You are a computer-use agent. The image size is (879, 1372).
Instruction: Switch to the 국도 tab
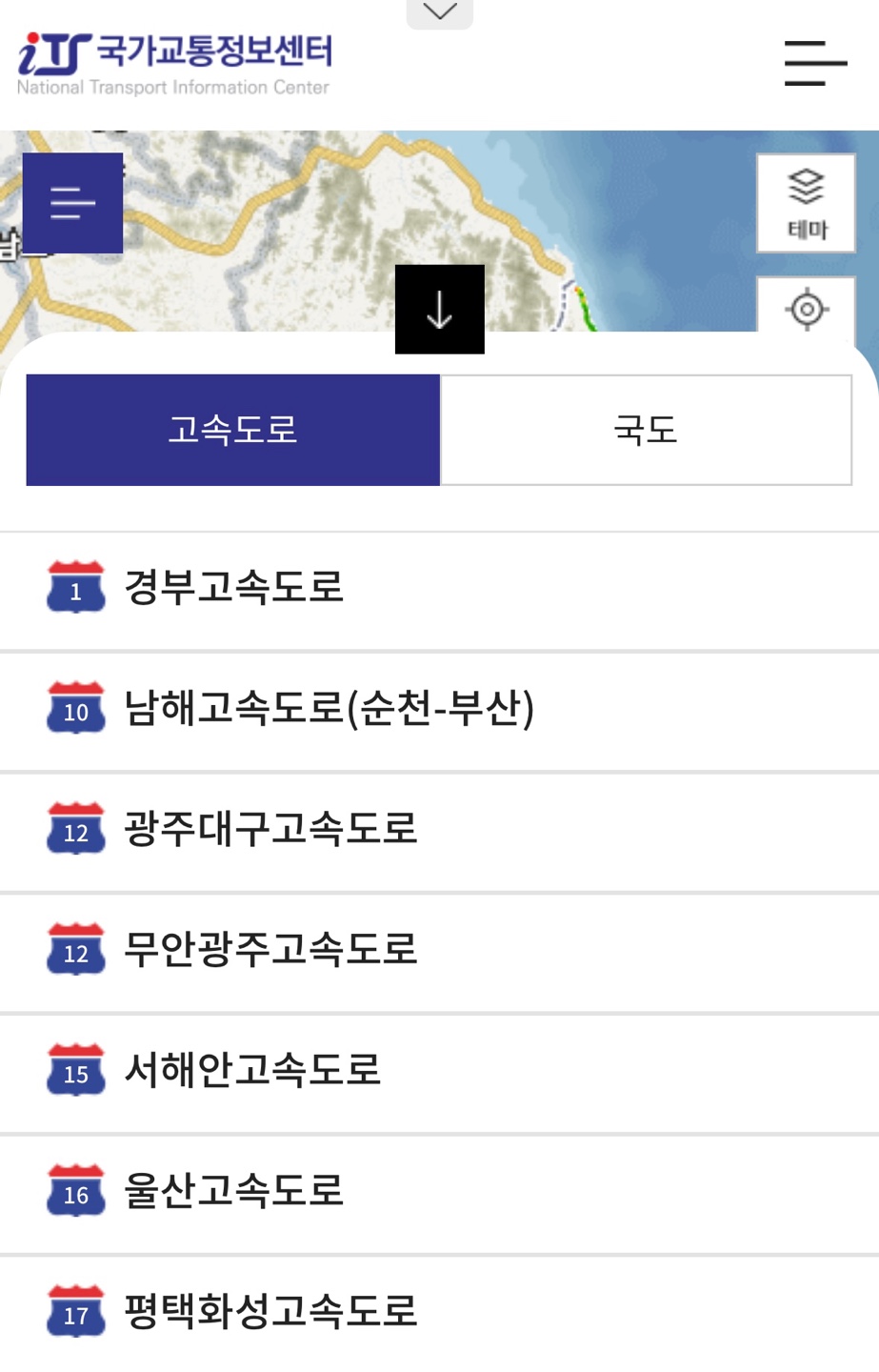(646, 429)
